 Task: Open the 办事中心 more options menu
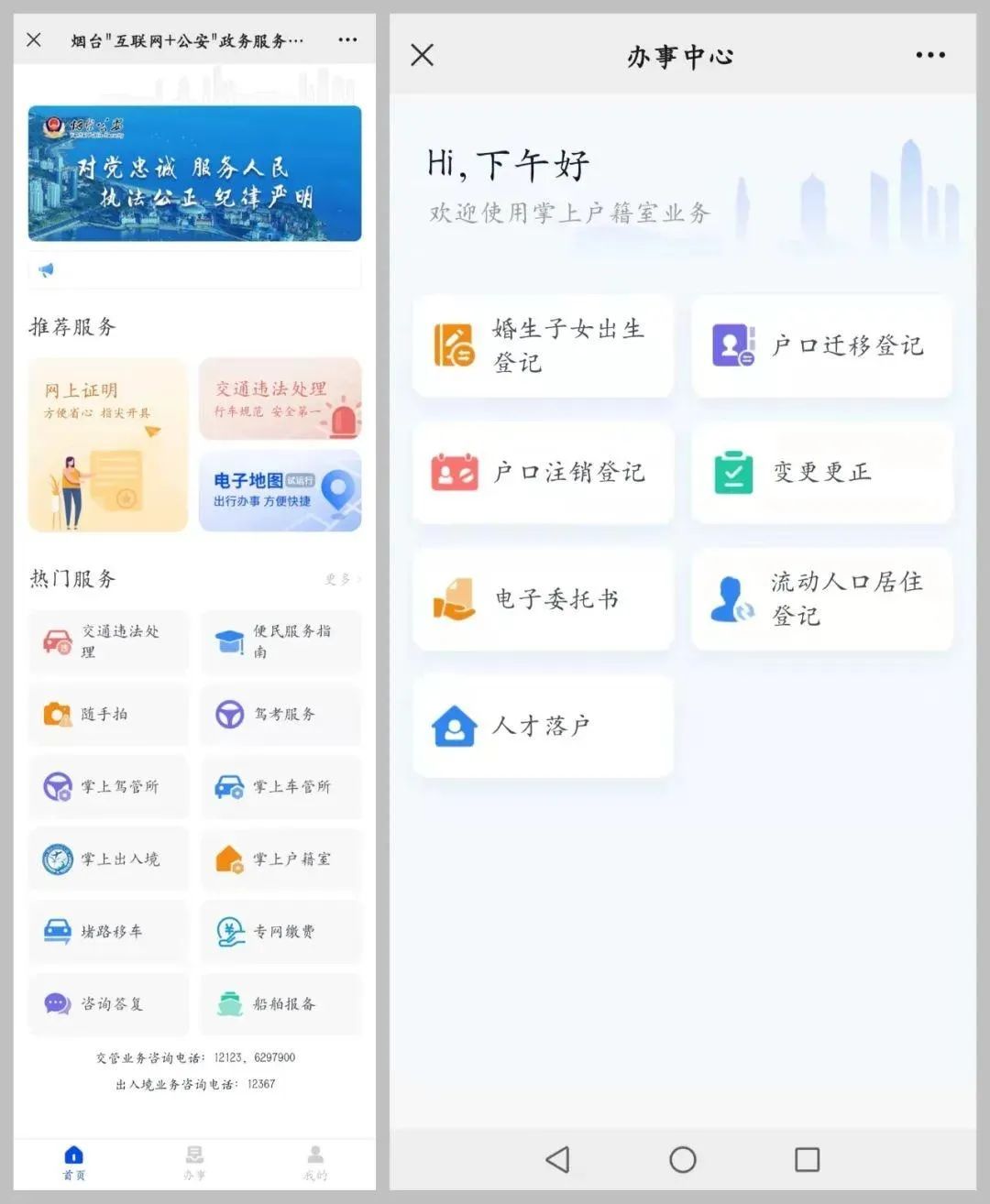pos(930,55)
